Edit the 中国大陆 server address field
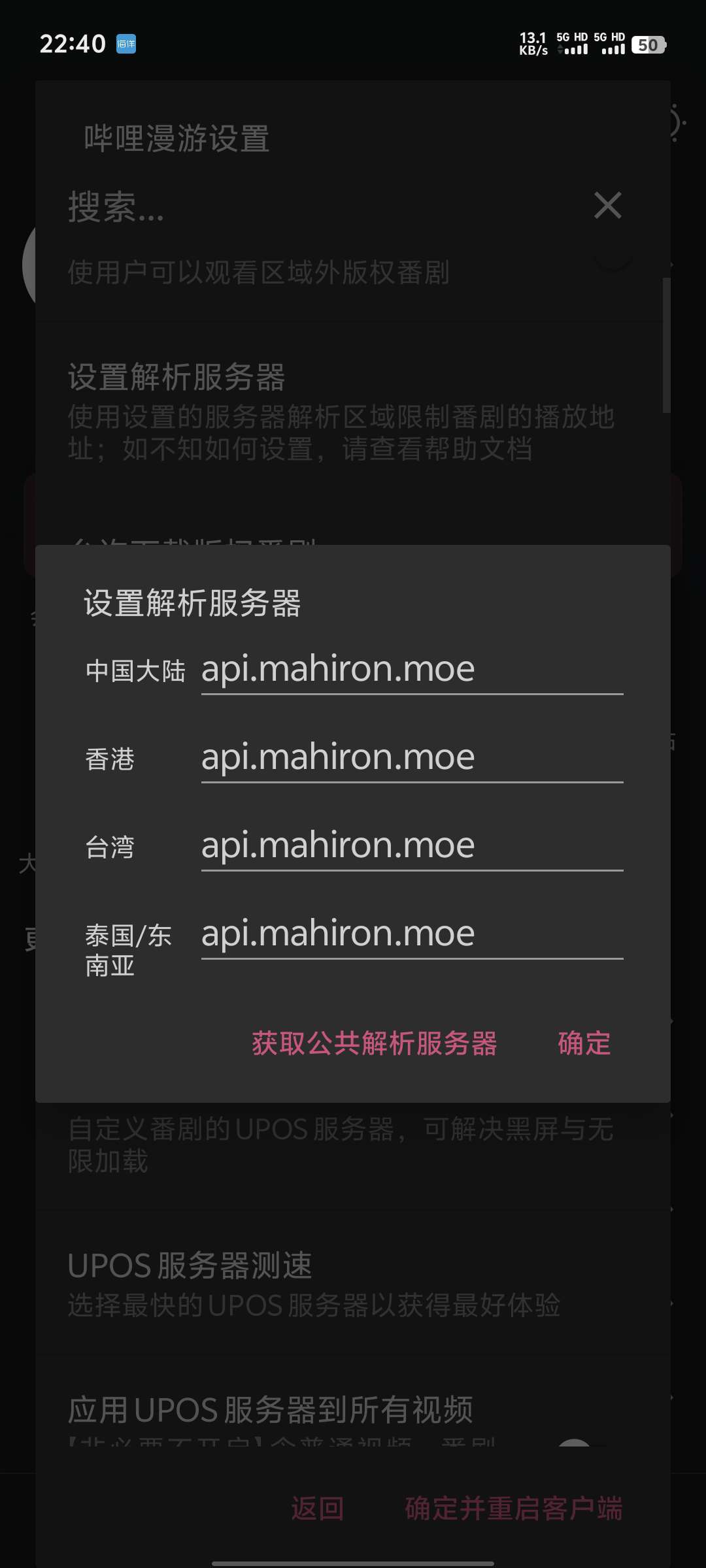Viewport: 706px width, 1568px height. click(x=412, y=670)
